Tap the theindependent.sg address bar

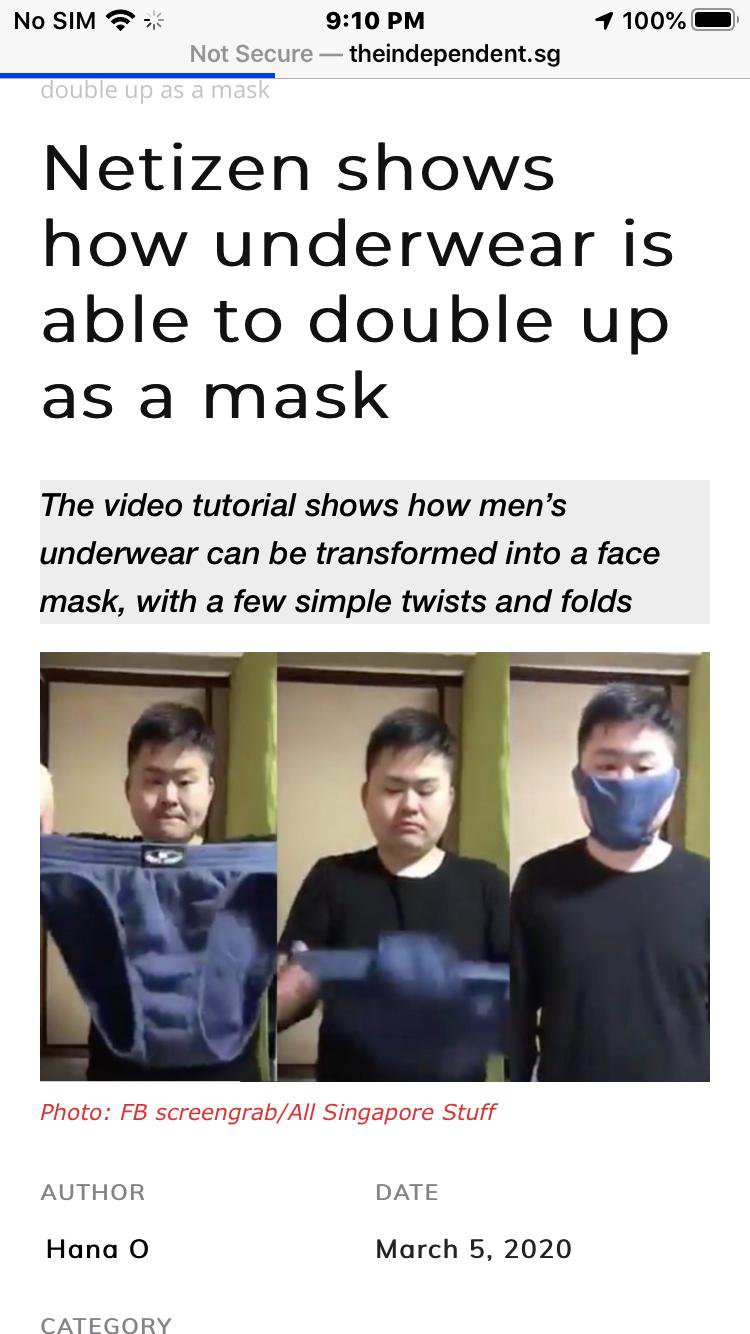click(x=375, y=54)
